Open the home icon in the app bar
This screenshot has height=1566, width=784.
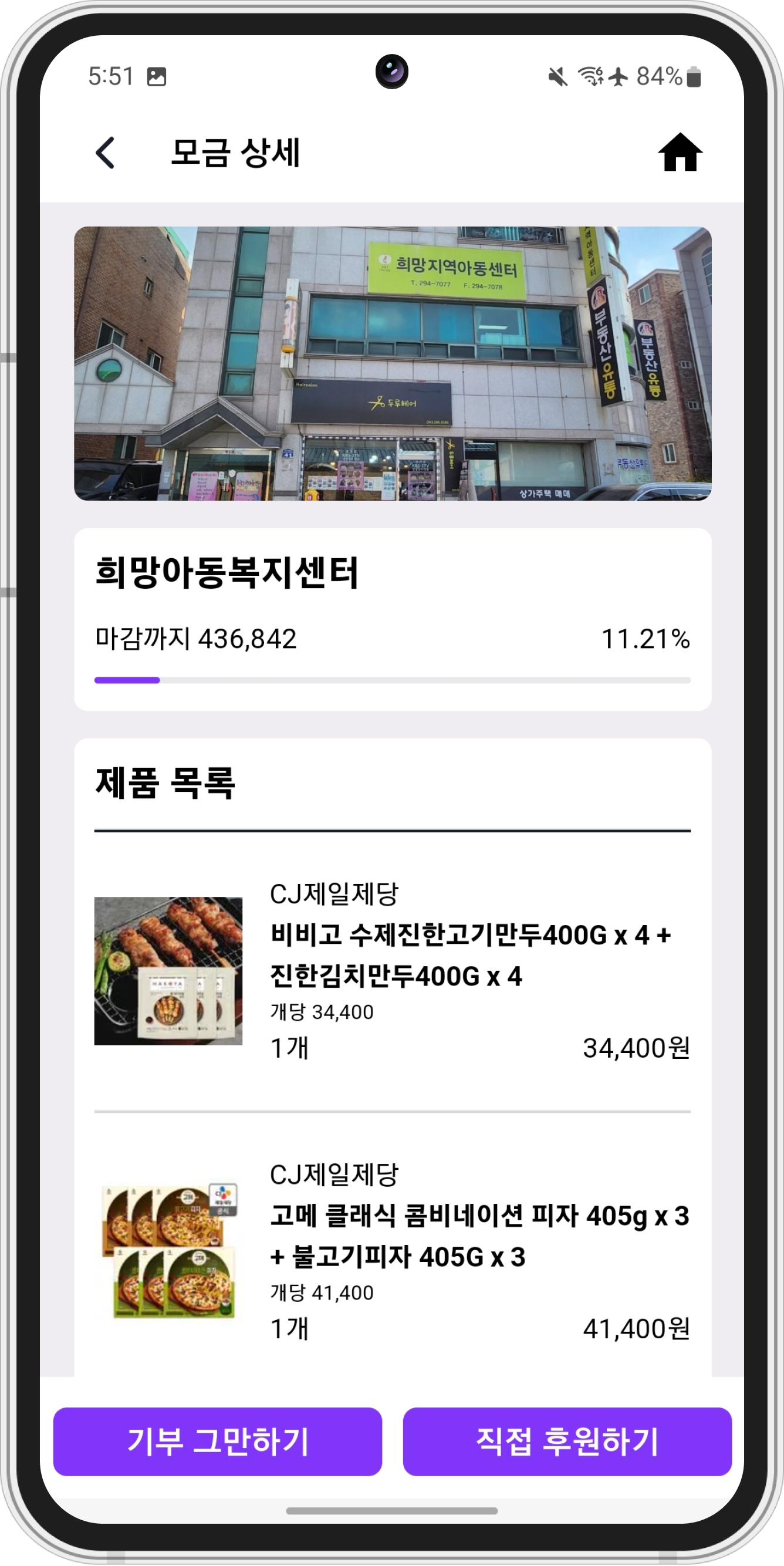coord(680,153)
